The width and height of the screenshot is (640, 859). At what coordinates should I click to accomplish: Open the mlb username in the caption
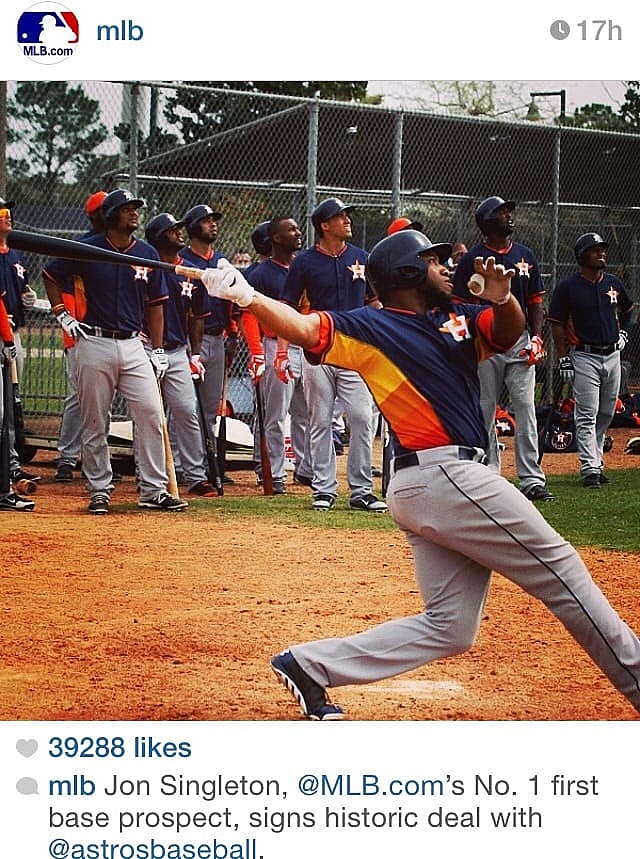click(x=71, y=785)
